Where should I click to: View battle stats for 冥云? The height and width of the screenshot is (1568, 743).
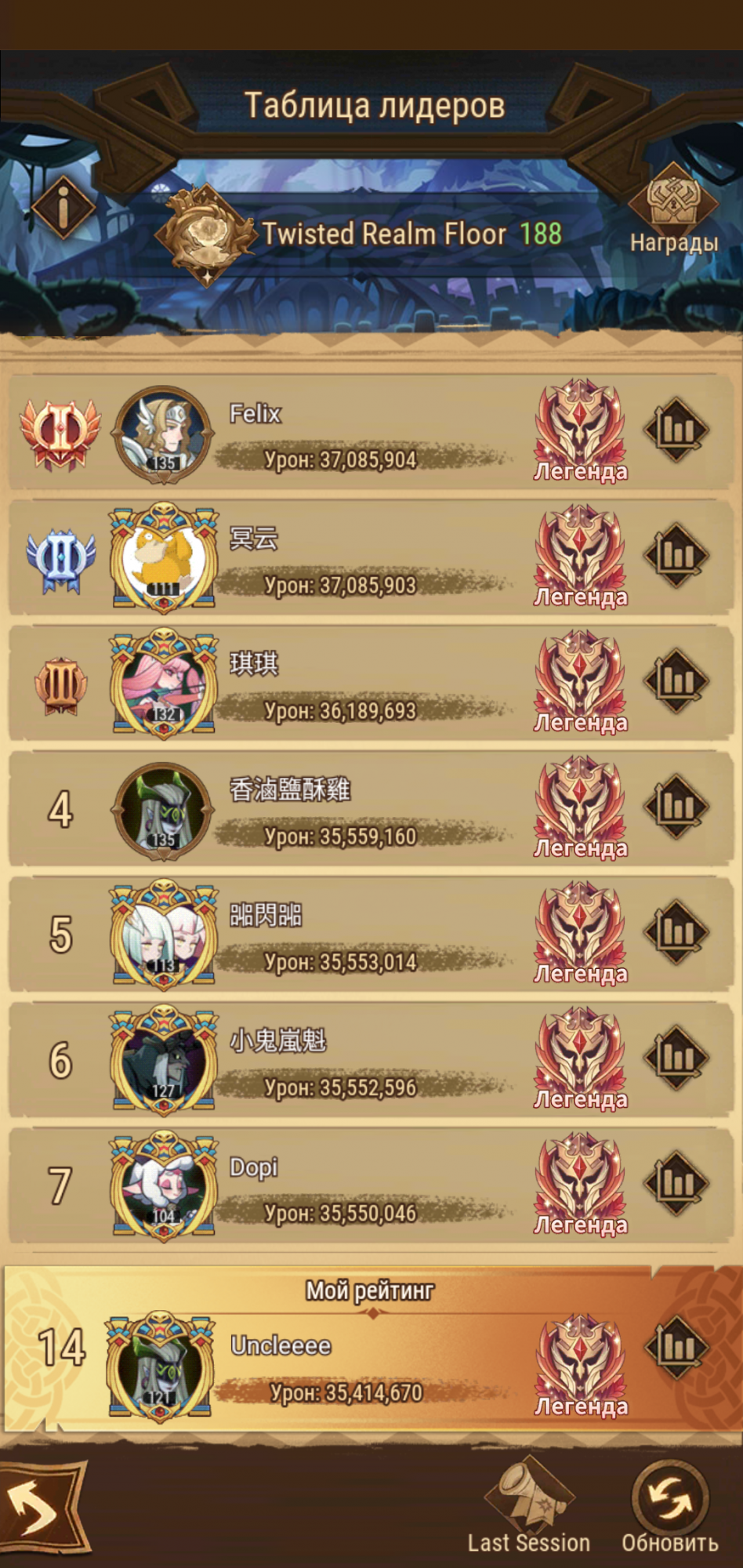point(676,555)
